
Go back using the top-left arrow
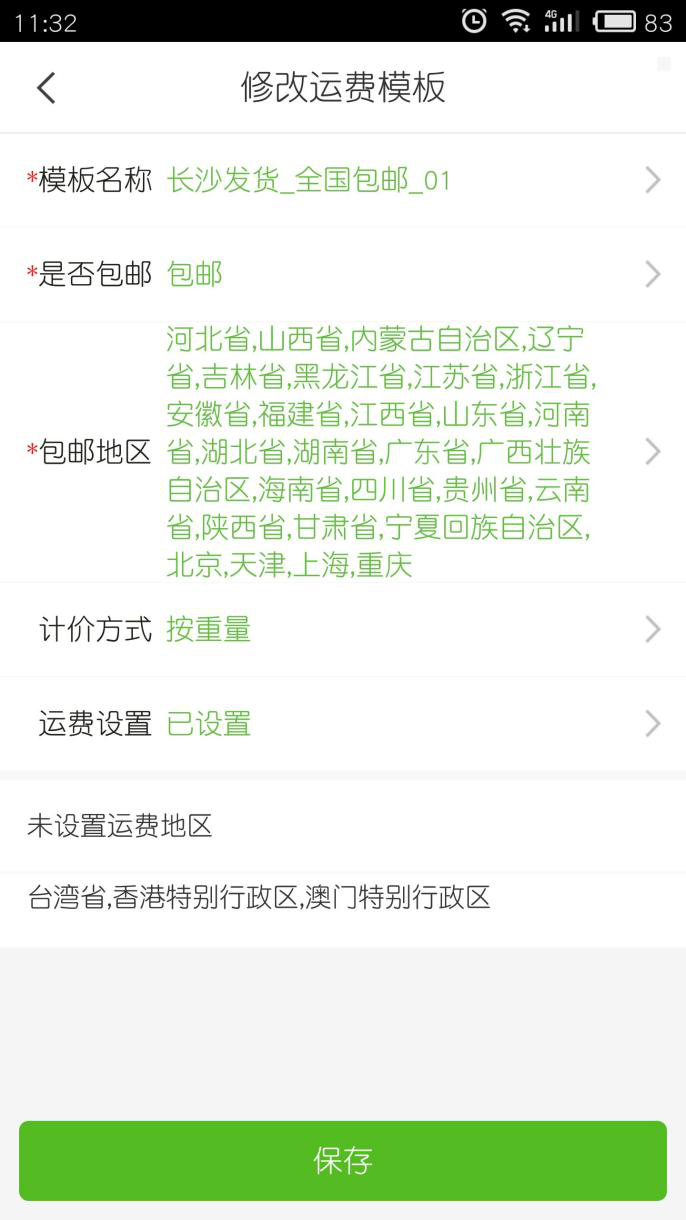click(46, 88)
